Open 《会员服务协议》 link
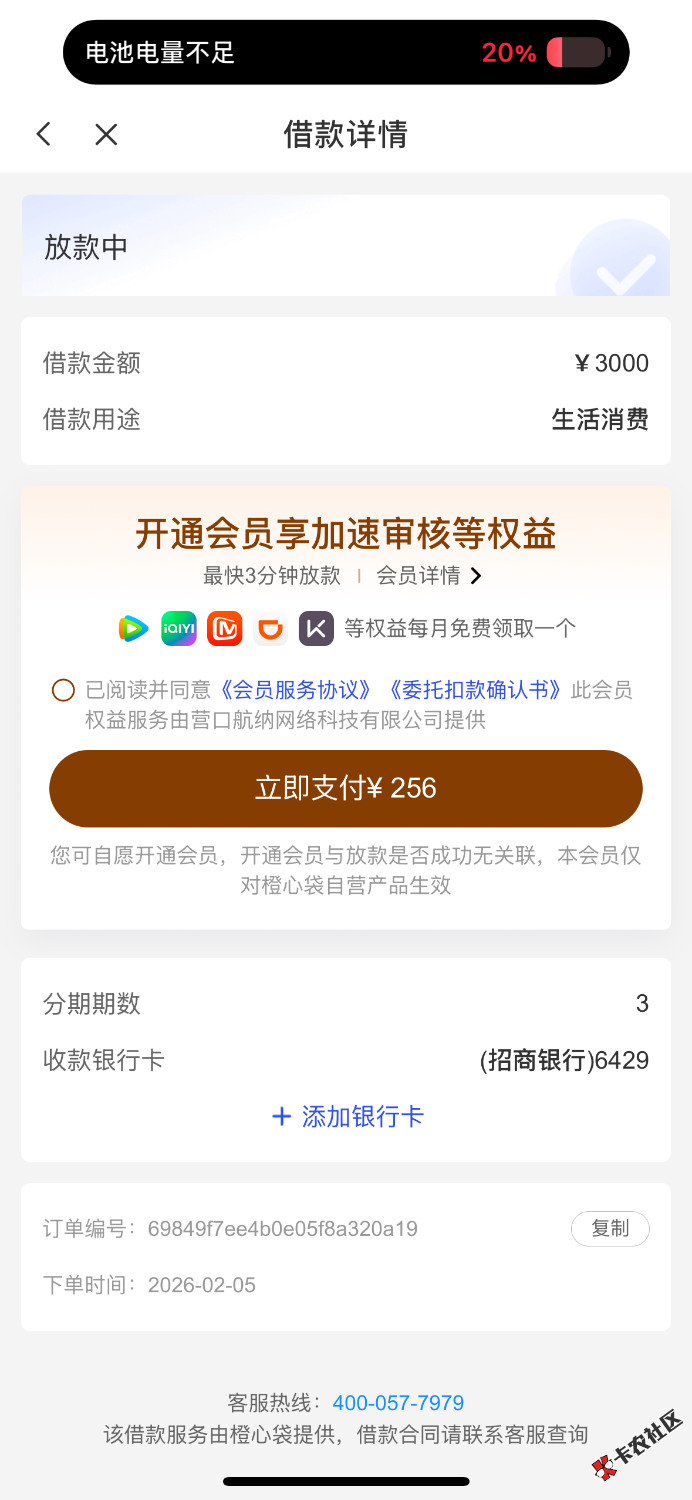This screenshot has height=1500, width=692. (x=298, y=690)
